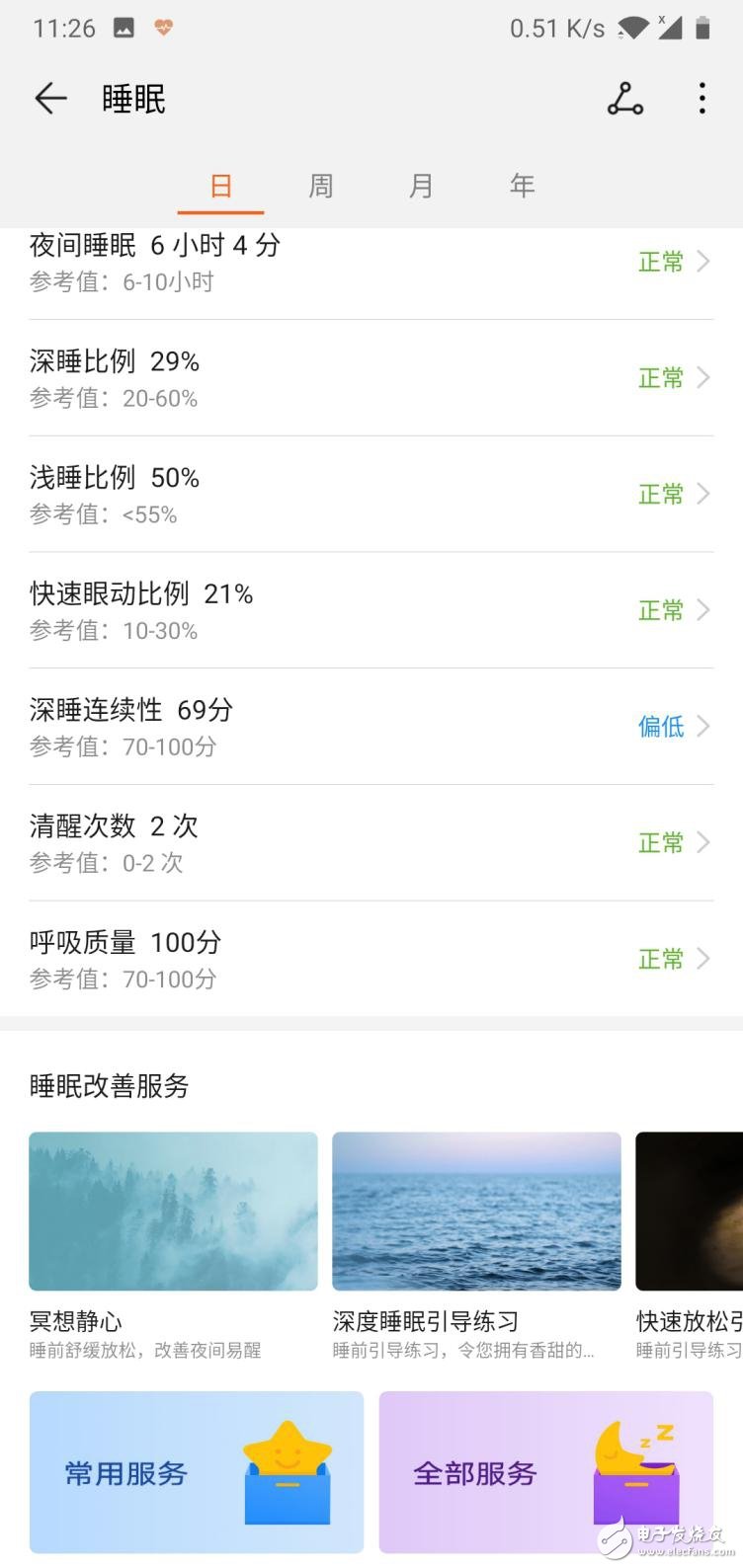Open 快速眼动比例 21% row

point(371,610)
